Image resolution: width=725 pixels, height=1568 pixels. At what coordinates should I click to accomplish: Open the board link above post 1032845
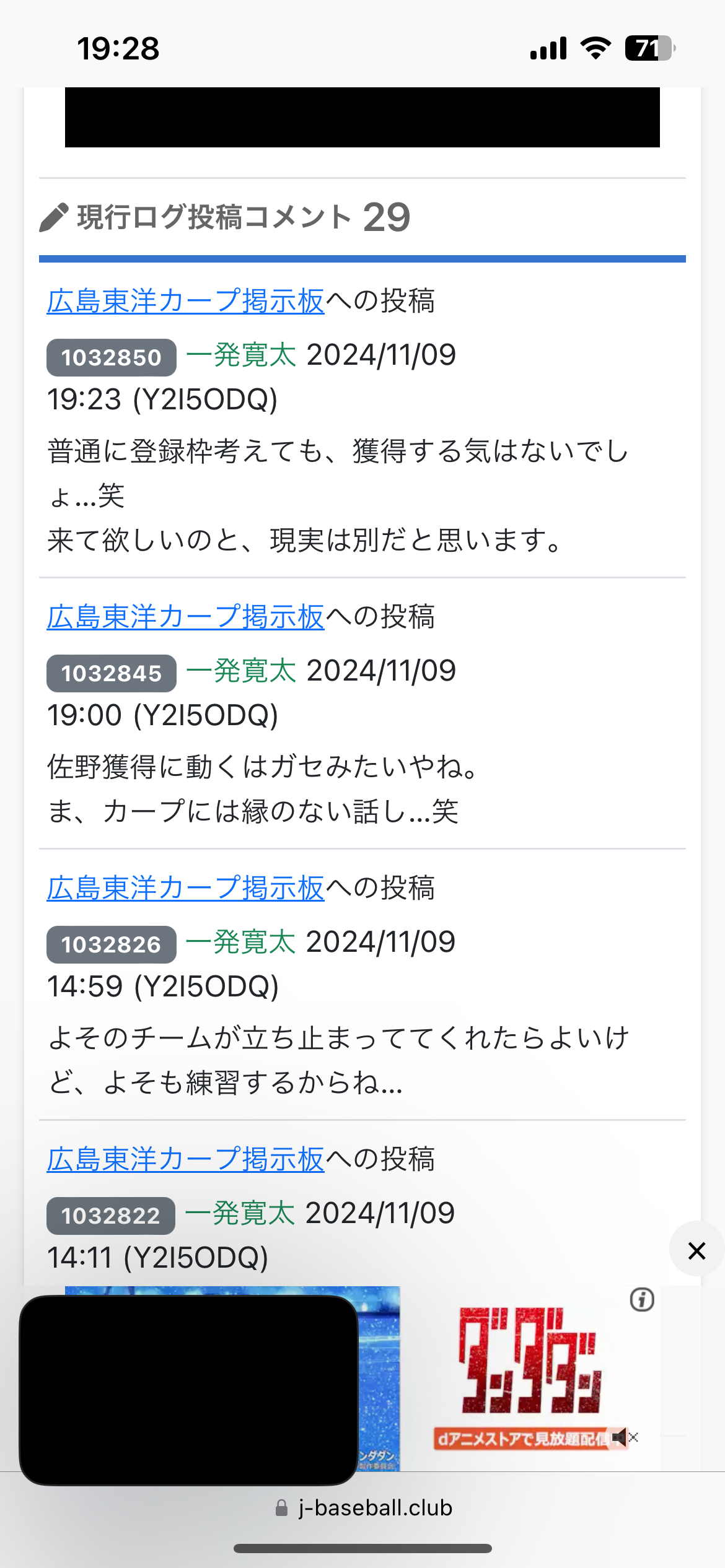185,617
